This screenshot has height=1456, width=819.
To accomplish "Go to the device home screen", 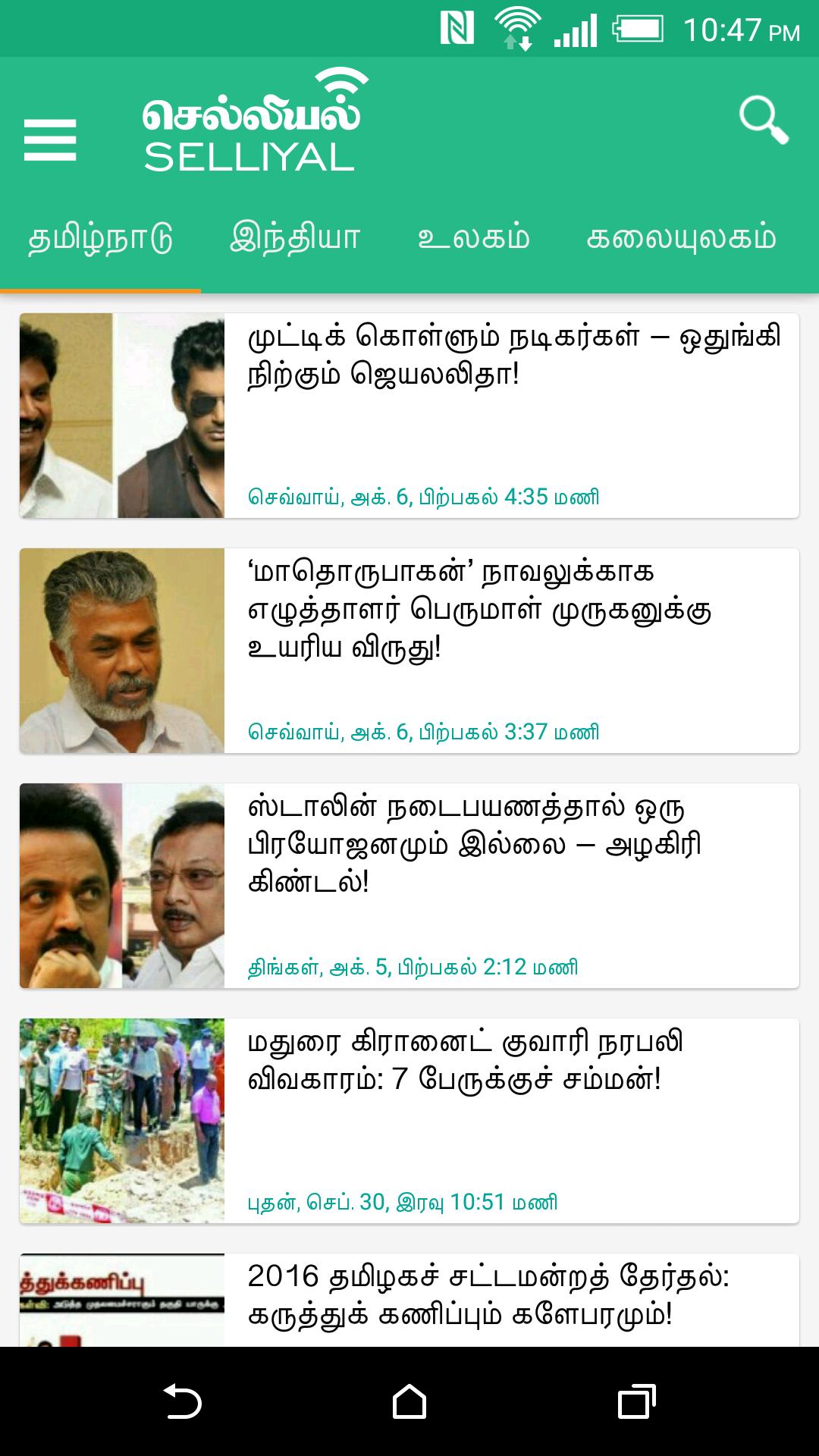I will coord(409,1401).
